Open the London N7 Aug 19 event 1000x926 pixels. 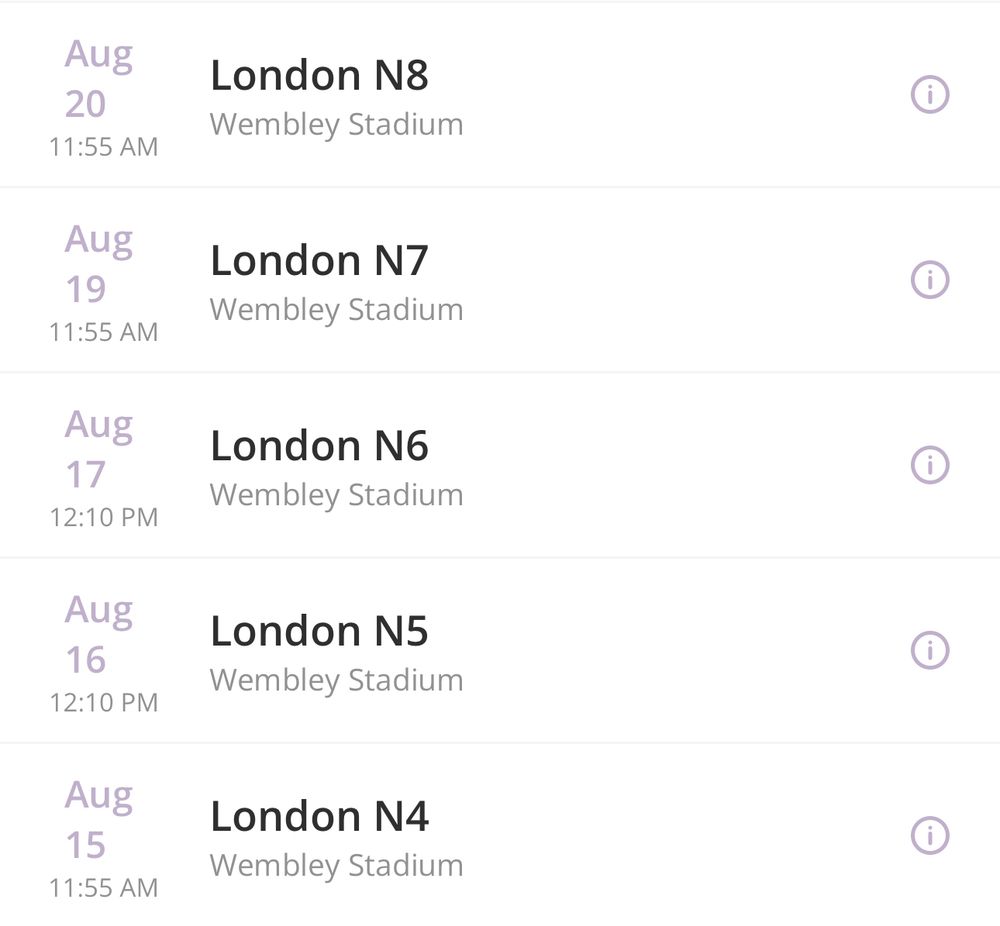(x=320, y=281)
